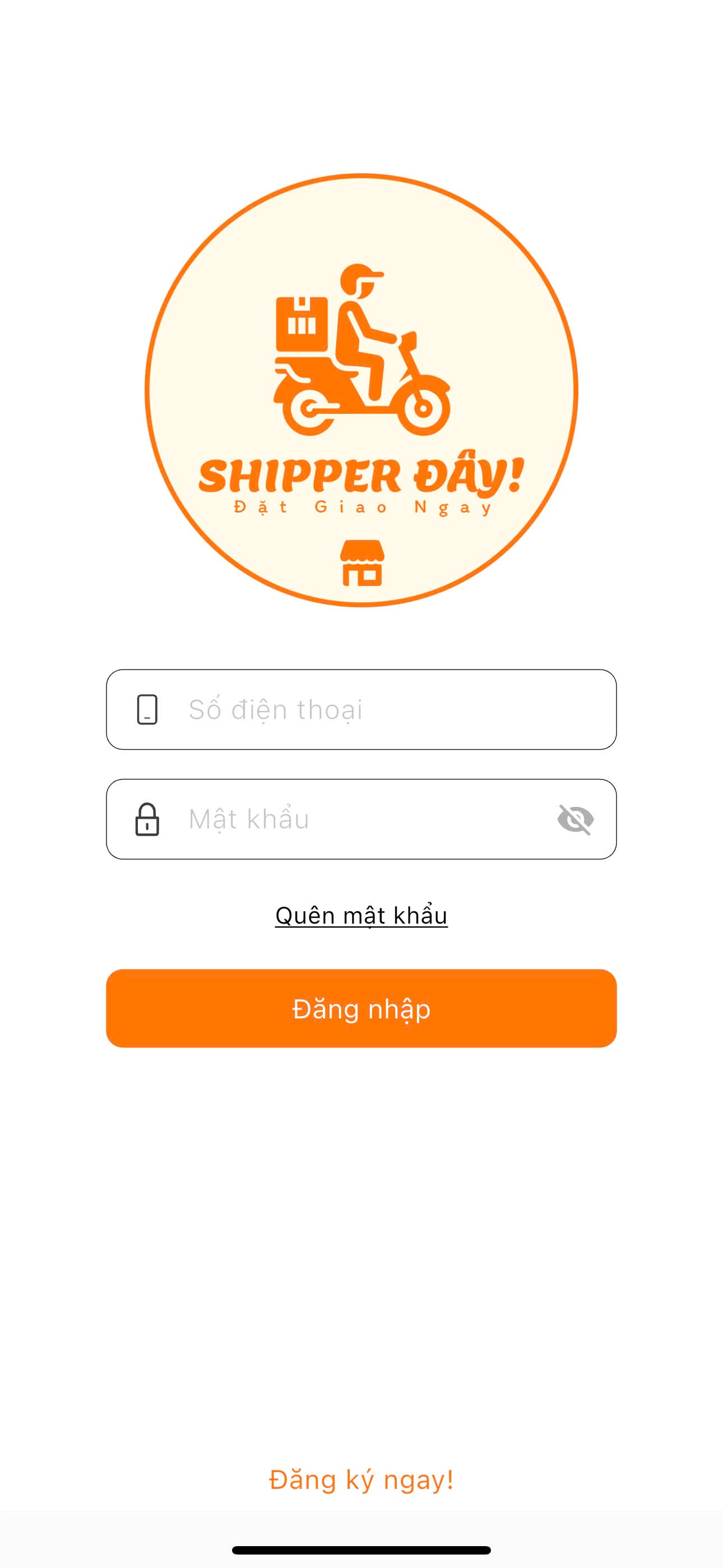The width and height of the screenshot is (723, 1568).
Task: Toggle password visibility eye icon
Action: [575, 819]
